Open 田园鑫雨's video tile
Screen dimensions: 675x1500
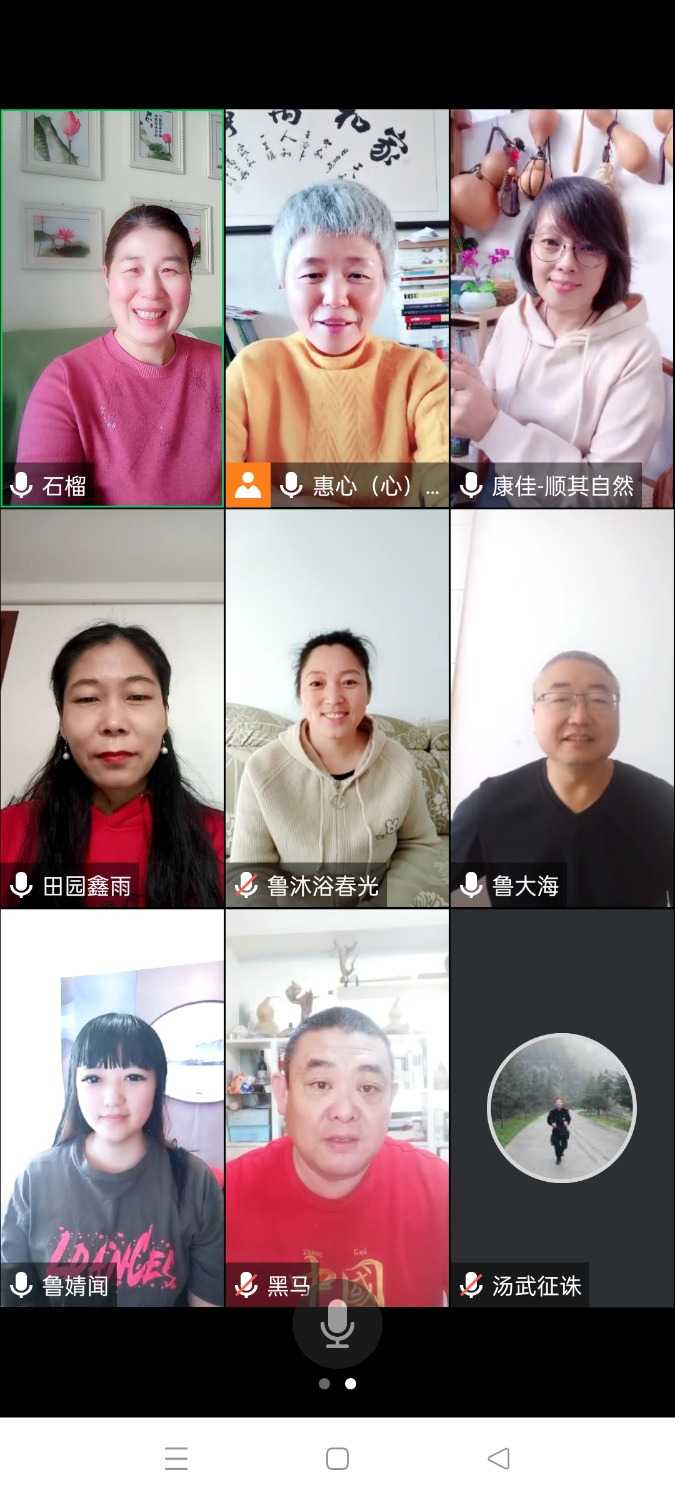pyautogui.click(x=112, y=708)
